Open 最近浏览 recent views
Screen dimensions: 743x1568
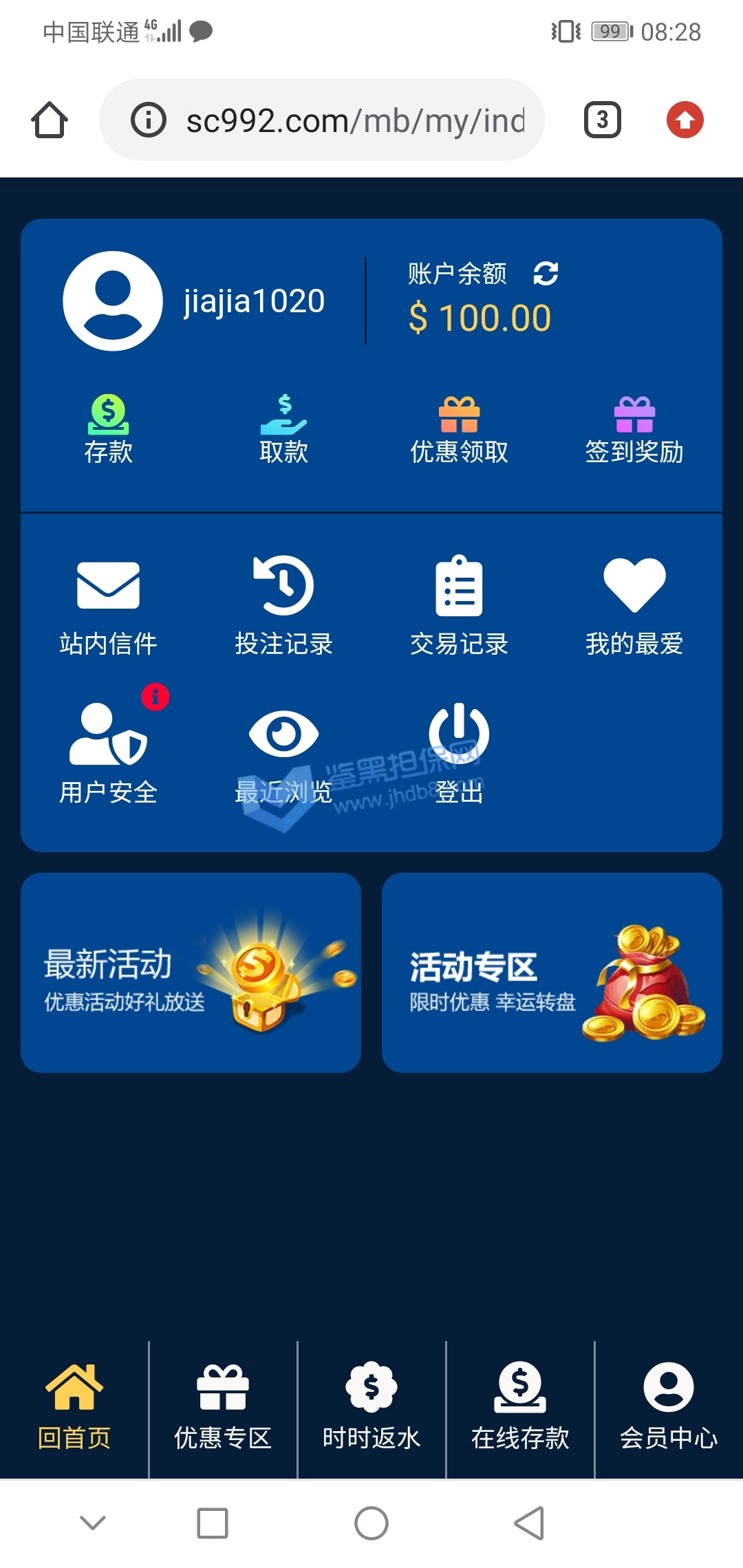click(x=283, y=753)
